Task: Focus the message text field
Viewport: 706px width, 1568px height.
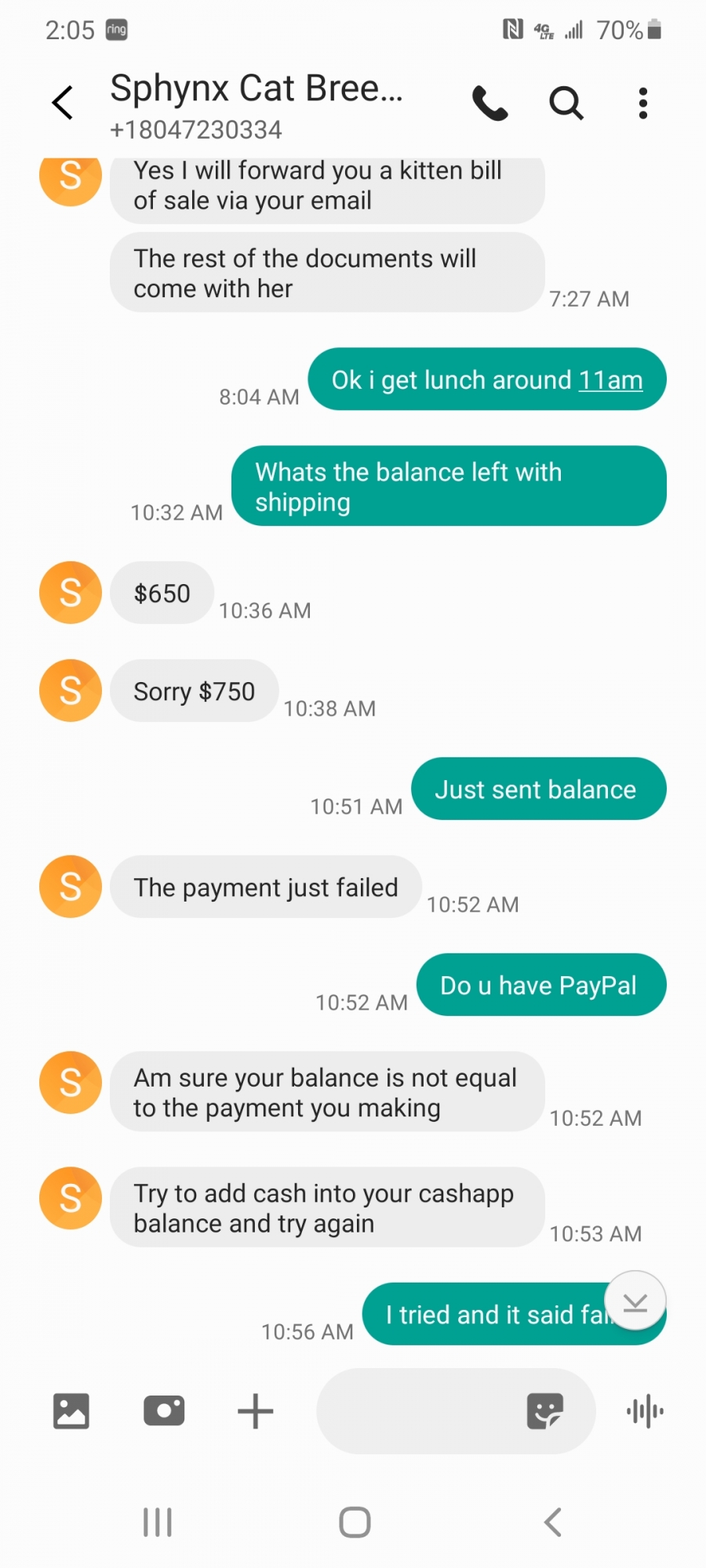Action: [x=420, y=1411]
